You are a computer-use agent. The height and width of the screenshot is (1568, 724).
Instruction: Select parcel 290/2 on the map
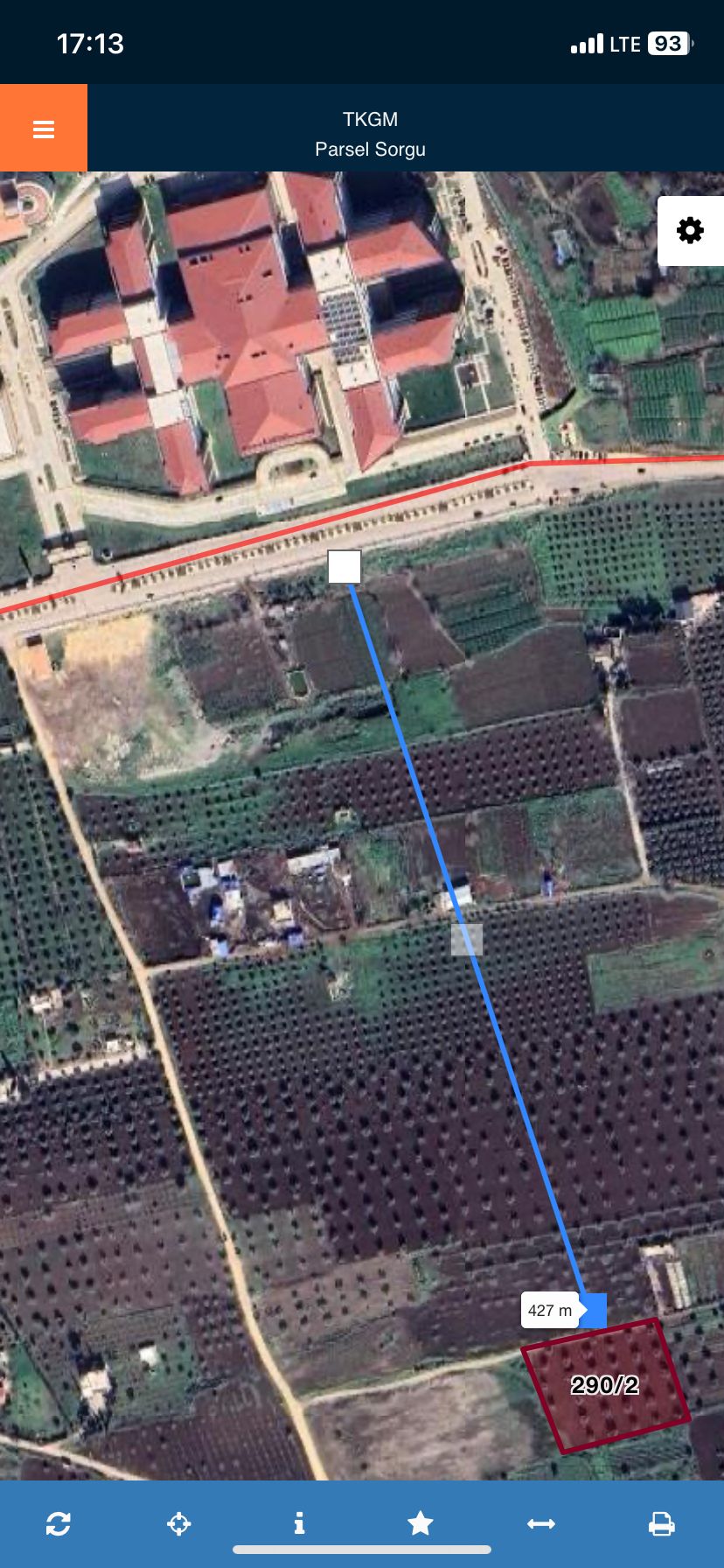coord(605,1385)
